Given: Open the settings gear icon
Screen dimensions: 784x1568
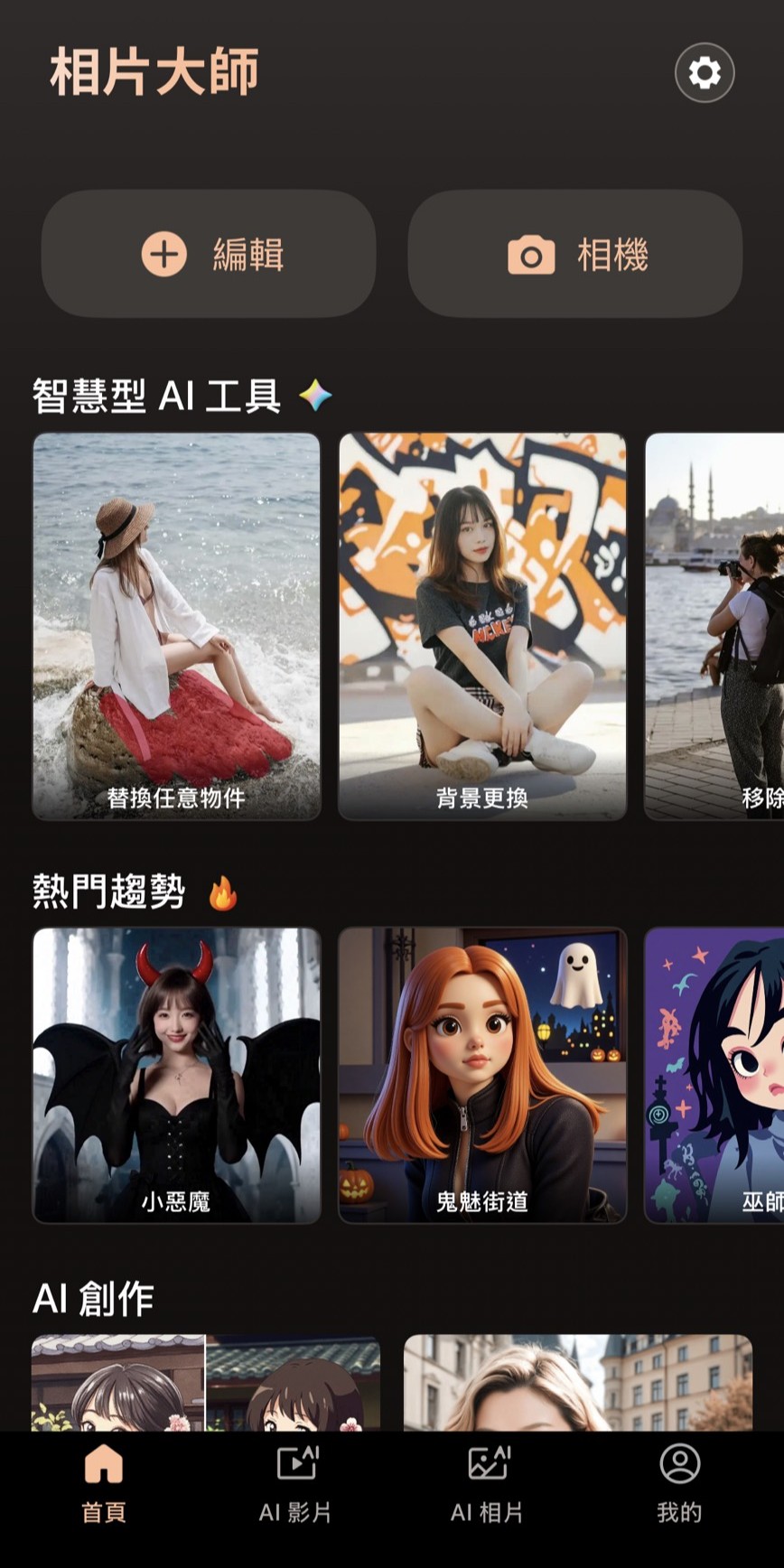Looking at the screenshot, I should coord(705,72).
